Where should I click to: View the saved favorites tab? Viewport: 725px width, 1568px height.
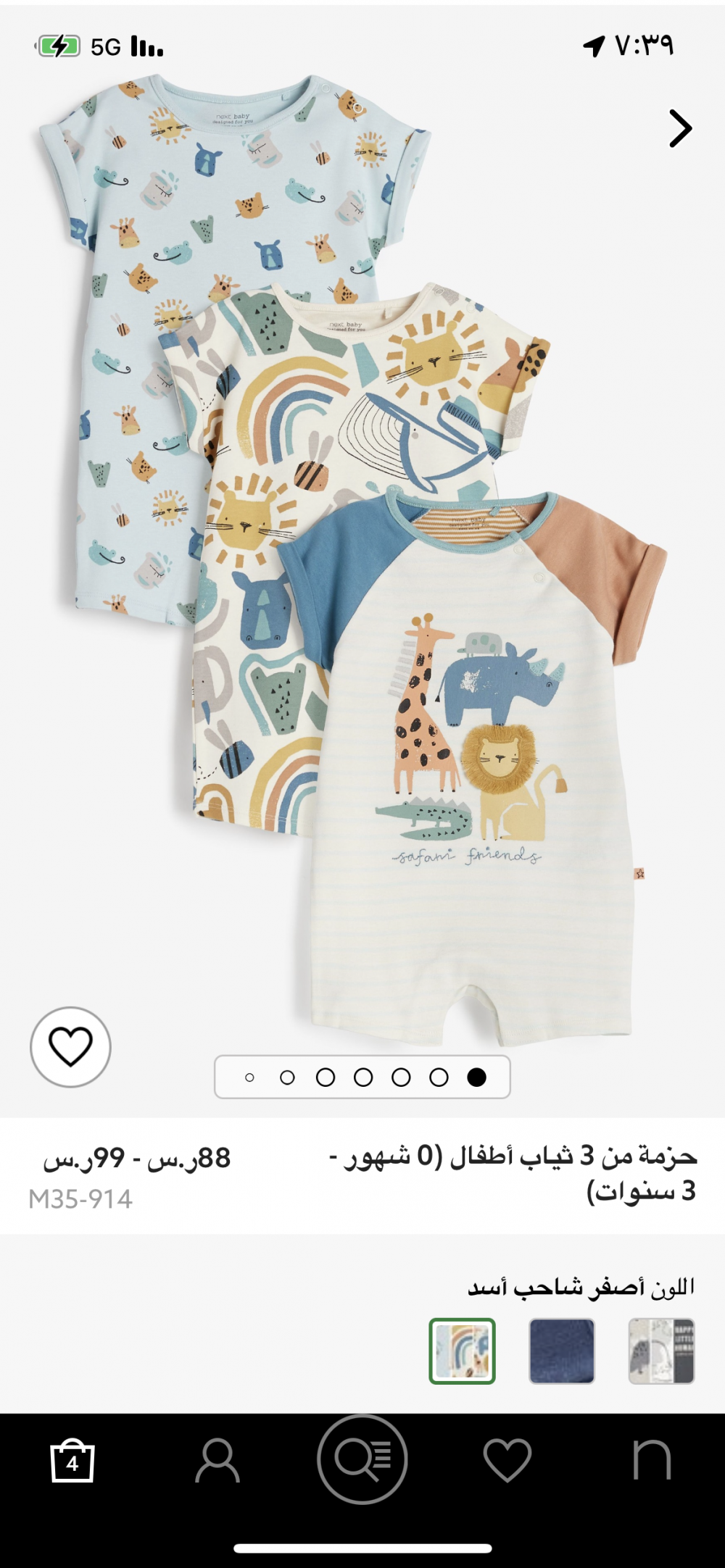[x=507, y=1461]
